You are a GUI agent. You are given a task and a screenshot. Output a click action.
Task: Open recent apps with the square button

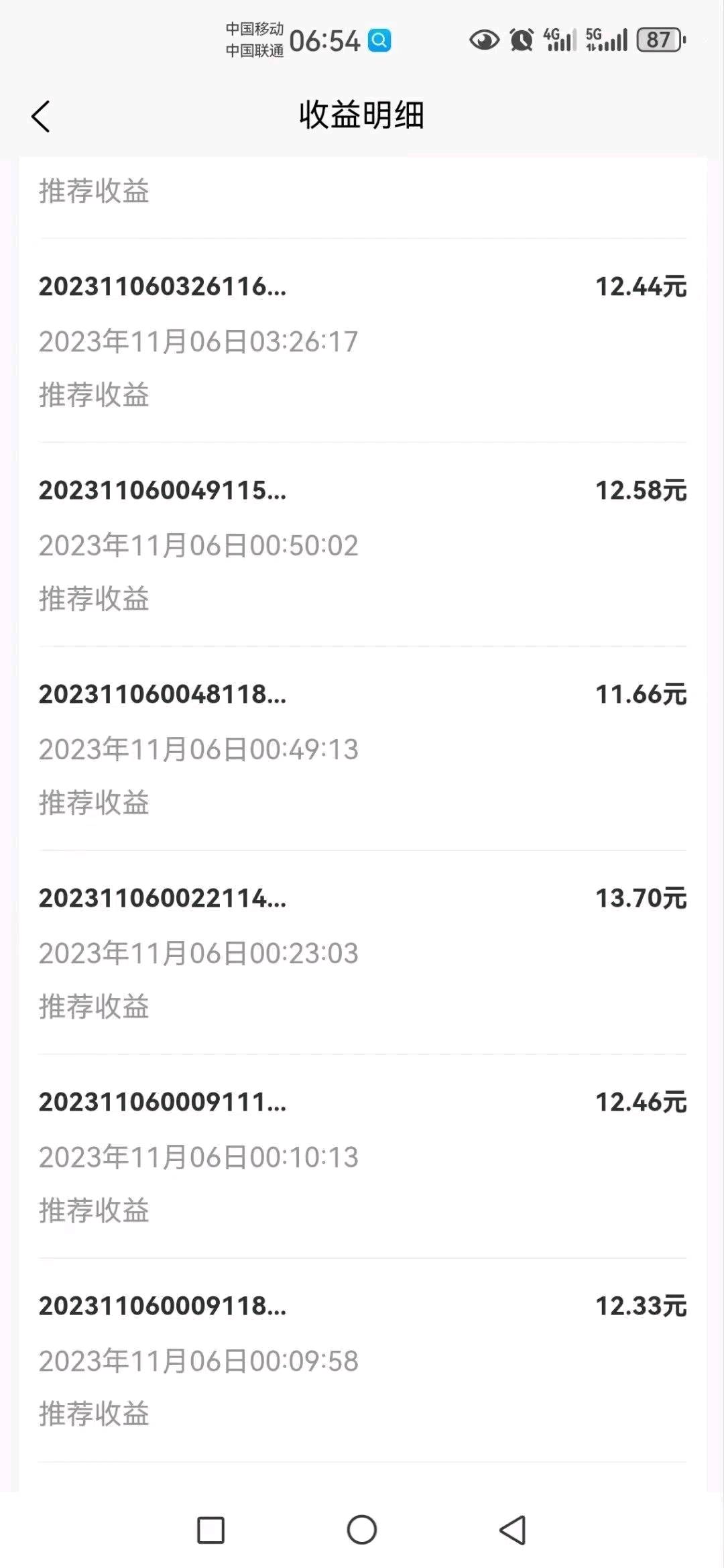[x=210, y=1530]
